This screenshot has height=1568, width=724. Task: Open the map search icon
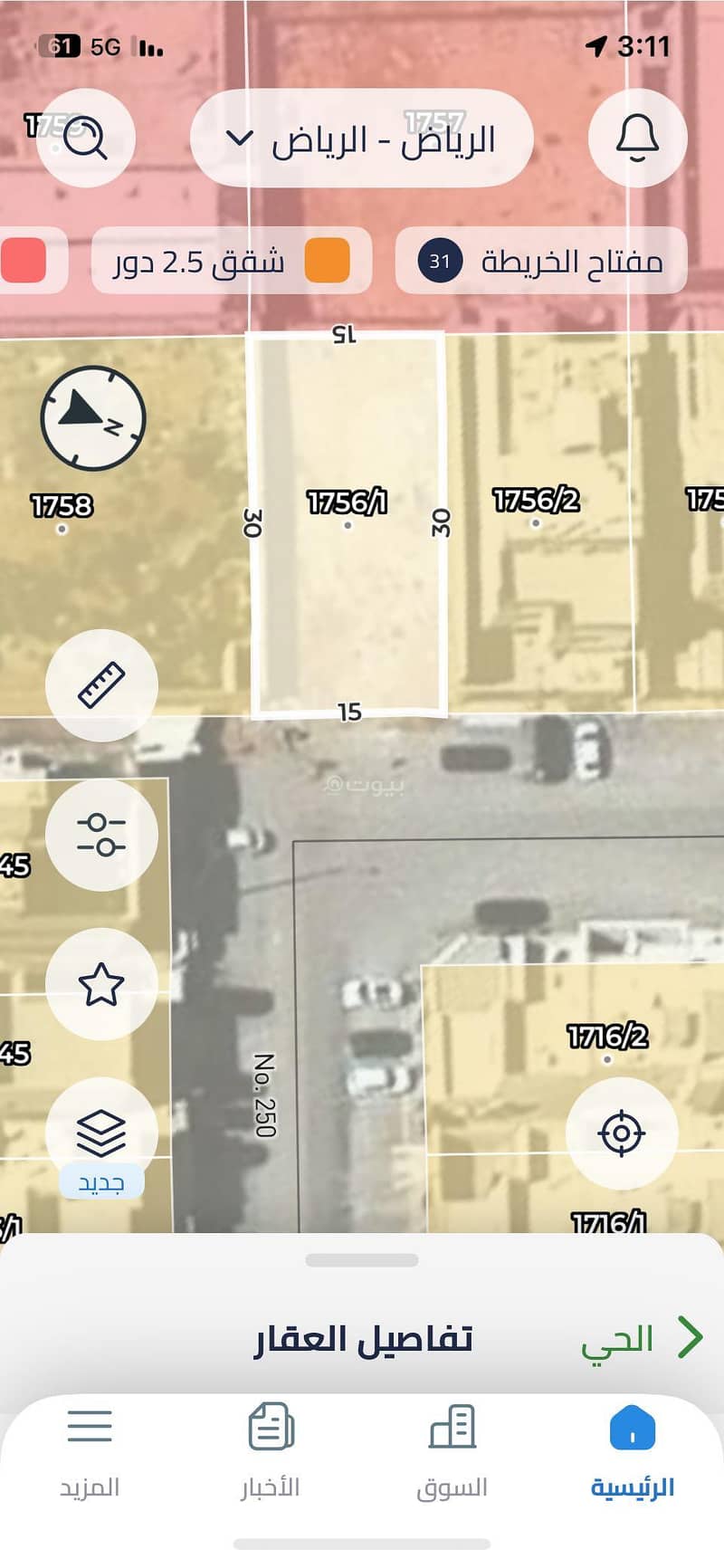[85, 139]
